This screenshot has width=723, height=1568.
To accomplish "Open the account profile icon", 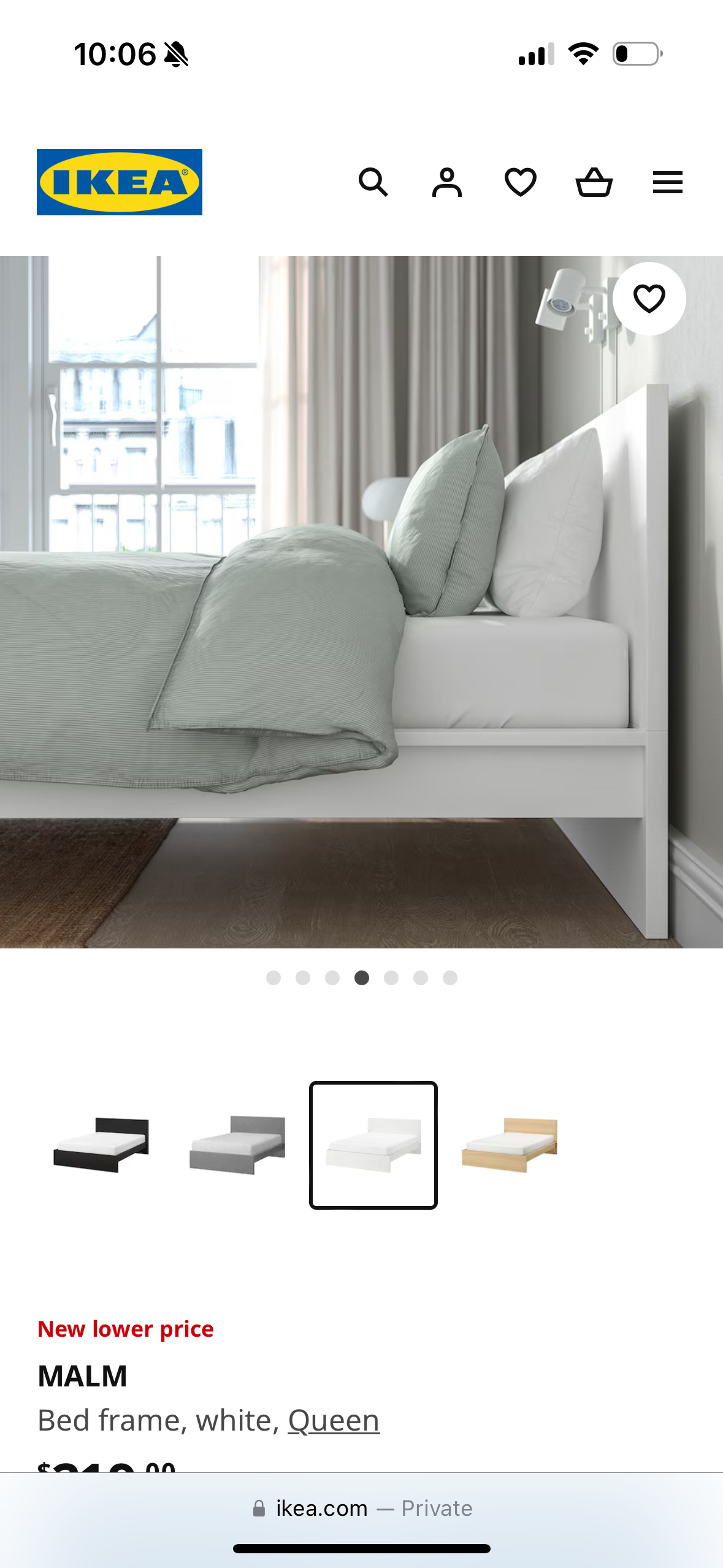I will pyautogui.click(x=446, y=182).
